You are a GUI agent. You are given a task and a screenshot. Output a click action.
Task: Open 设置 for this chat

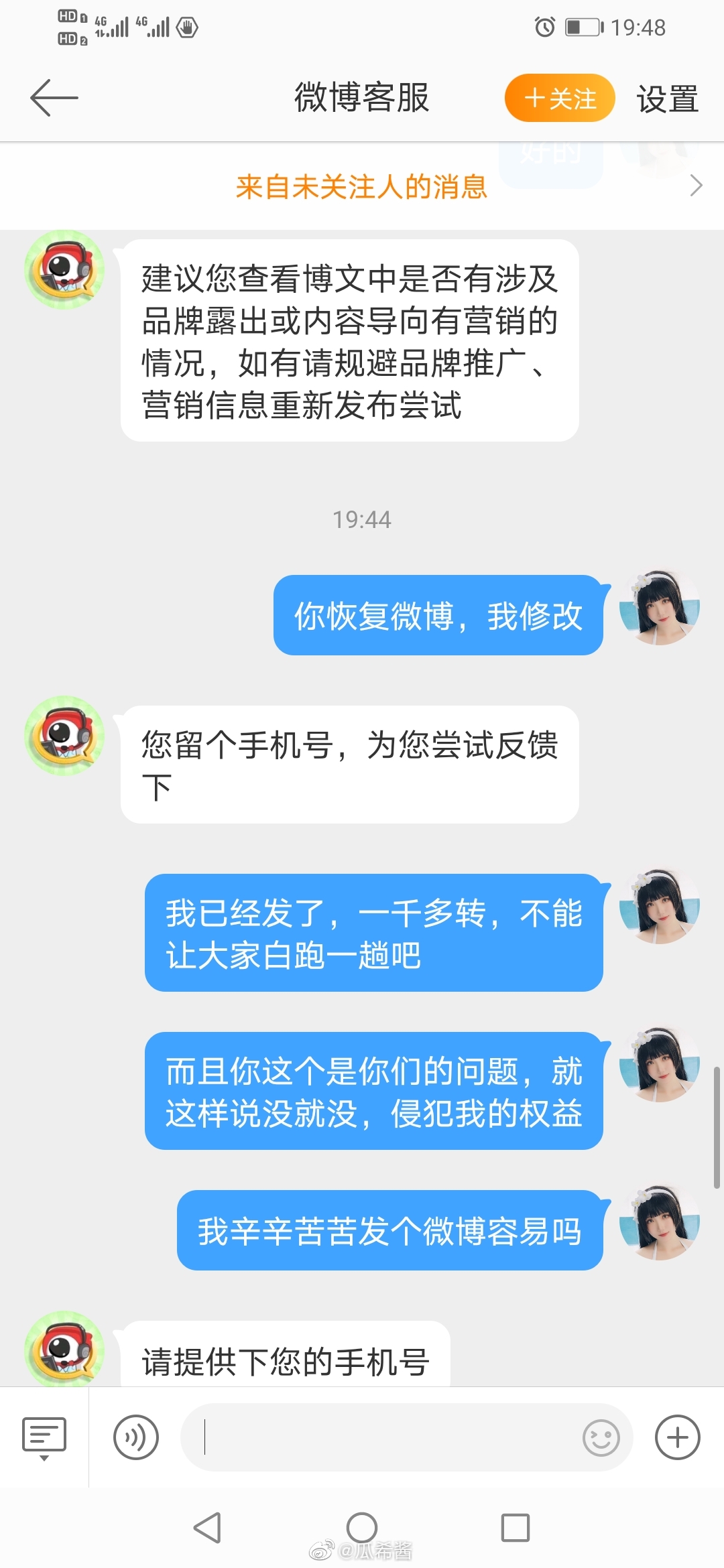coord(667,99)
